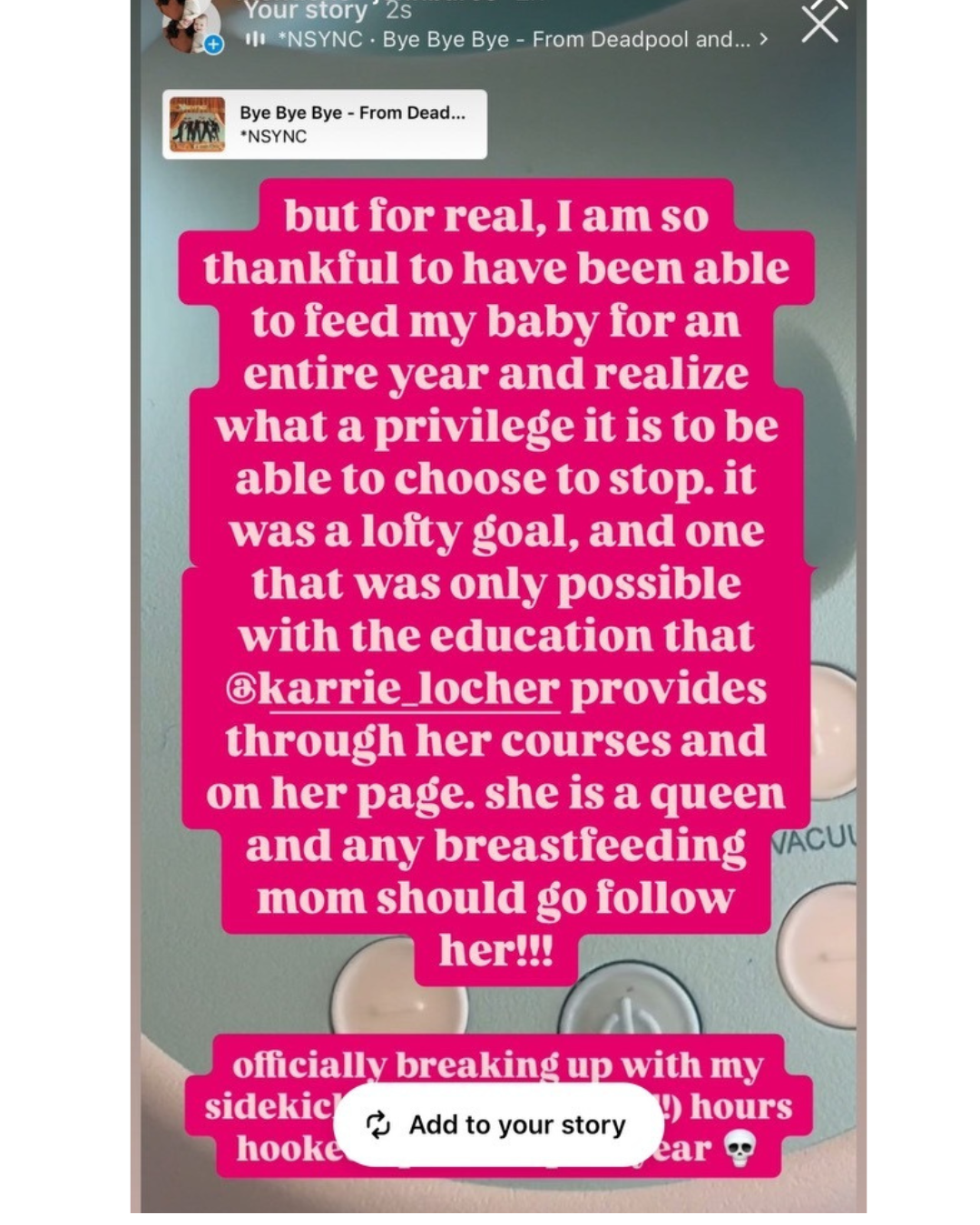Viewport: 980px width, 1225px height.
Task: Open the @karrie_locher mention
Action: coord(393,689)
